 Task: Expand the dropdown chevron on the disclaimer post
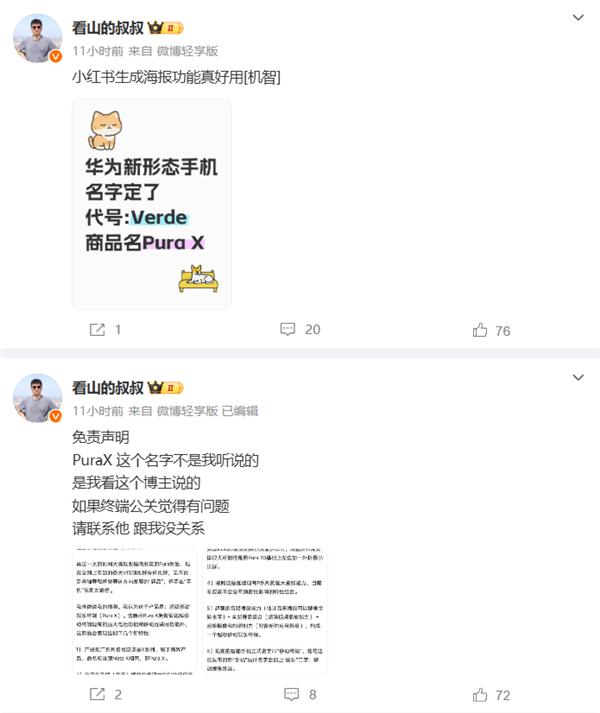pos(578,378)
